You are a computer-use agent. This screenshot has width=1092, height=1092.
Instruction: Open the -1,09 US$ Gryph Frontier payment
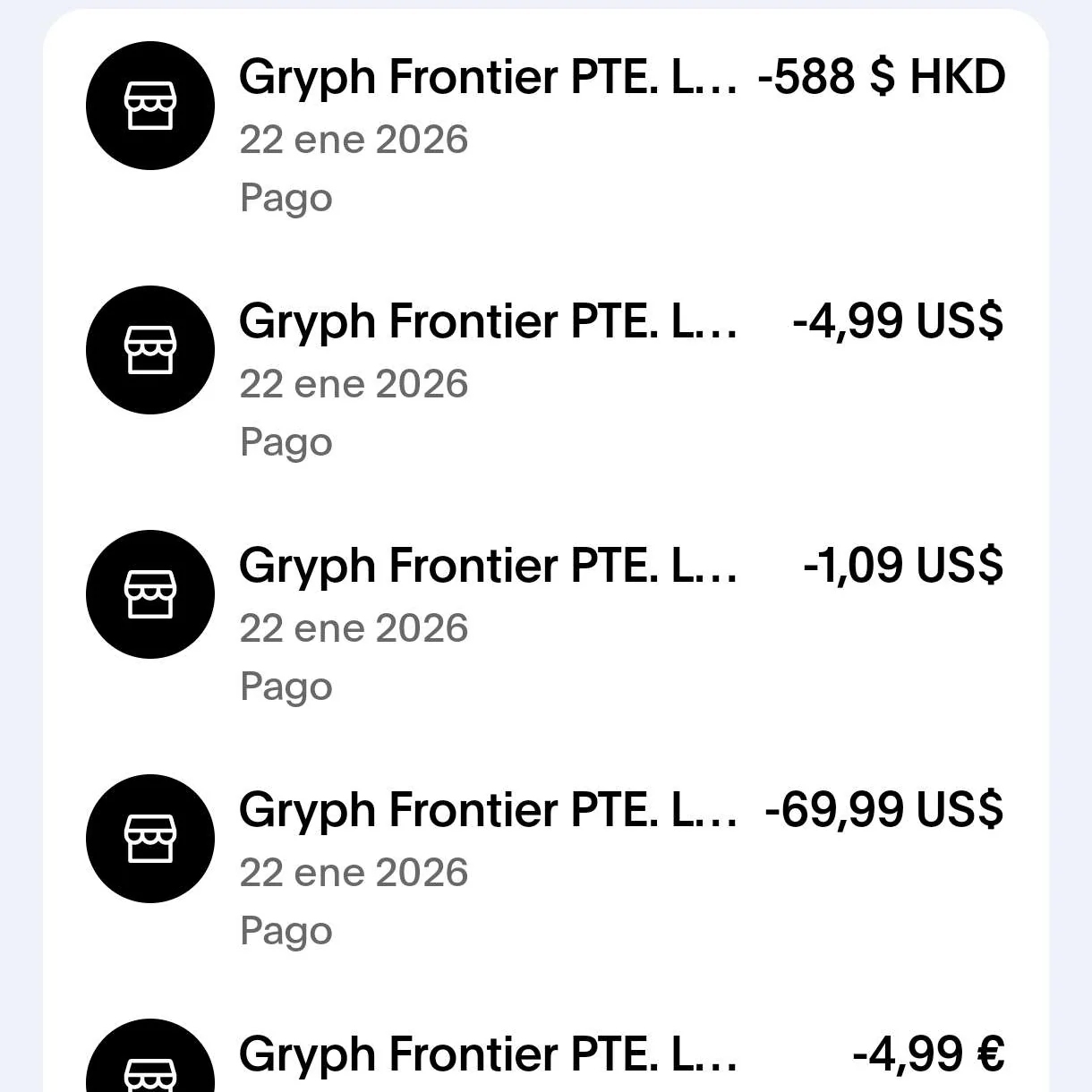(546, 623)
